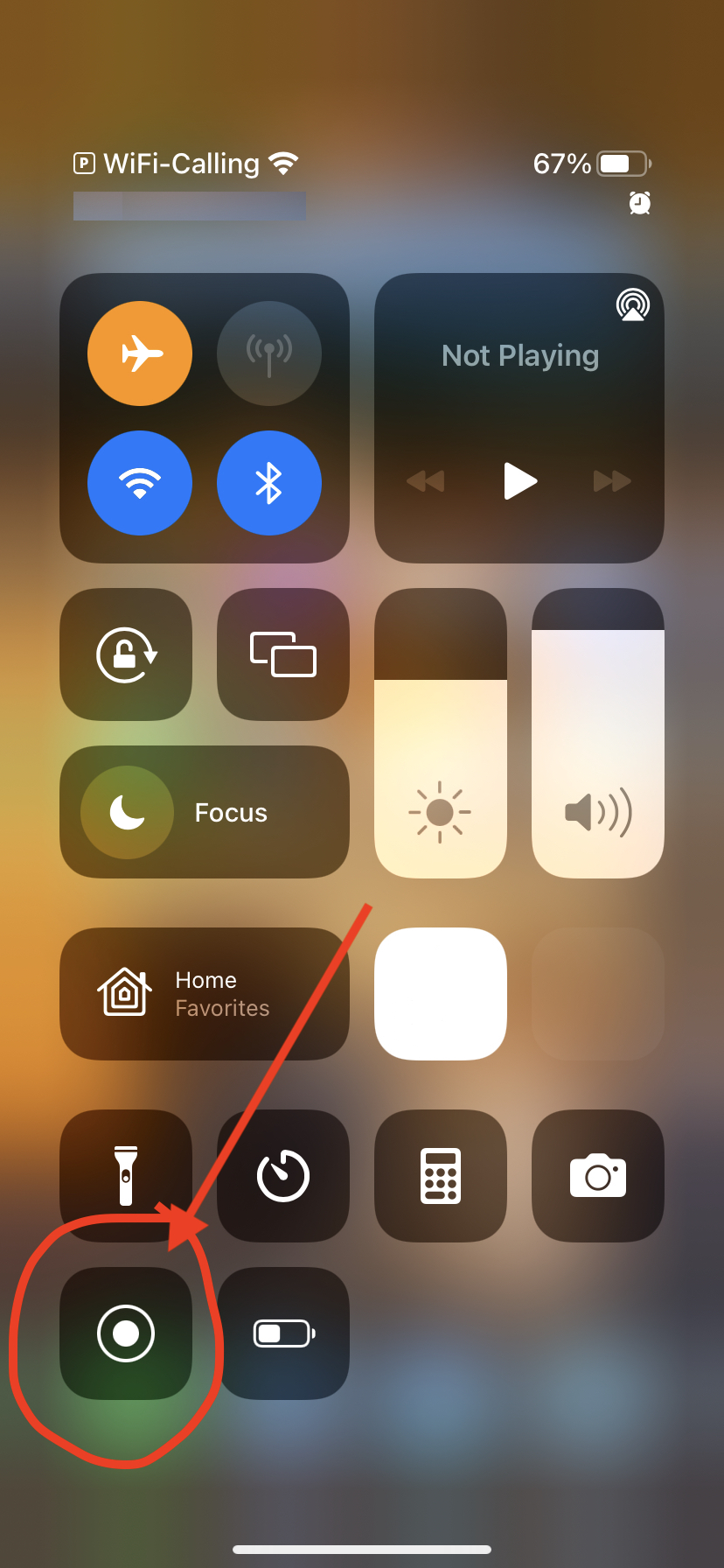Open Home Favorites

[205, 994]
